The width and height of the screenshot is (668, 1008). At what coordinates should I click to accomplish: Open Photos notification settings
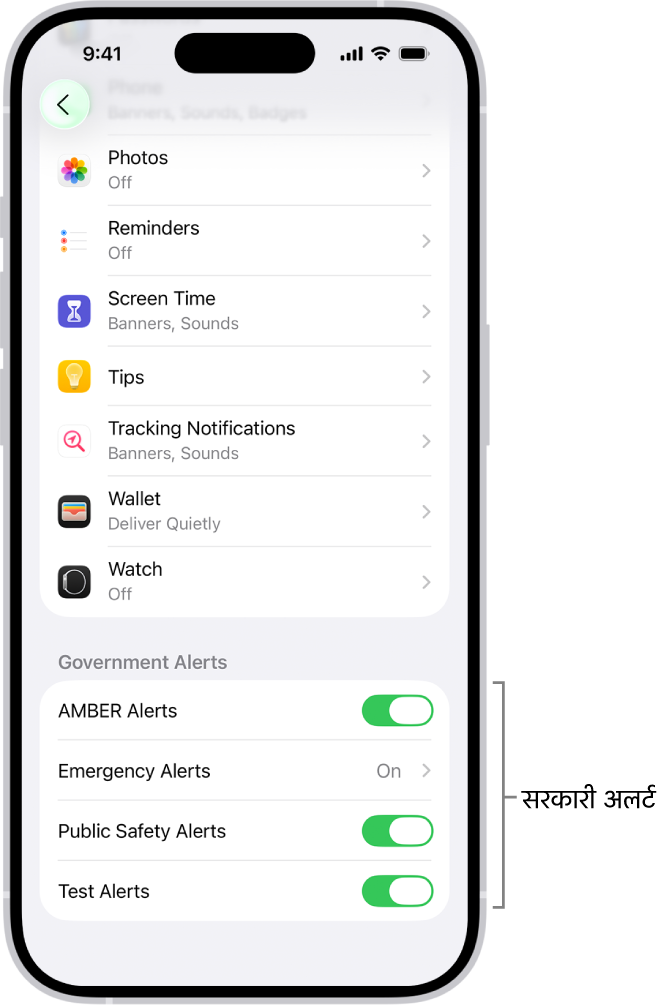[x=244, y=170]
